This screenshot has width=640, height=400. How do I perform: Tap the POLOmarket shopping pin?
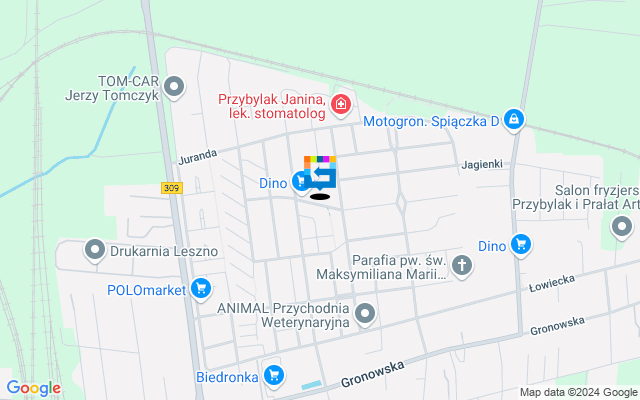click(x=201, y=289)
